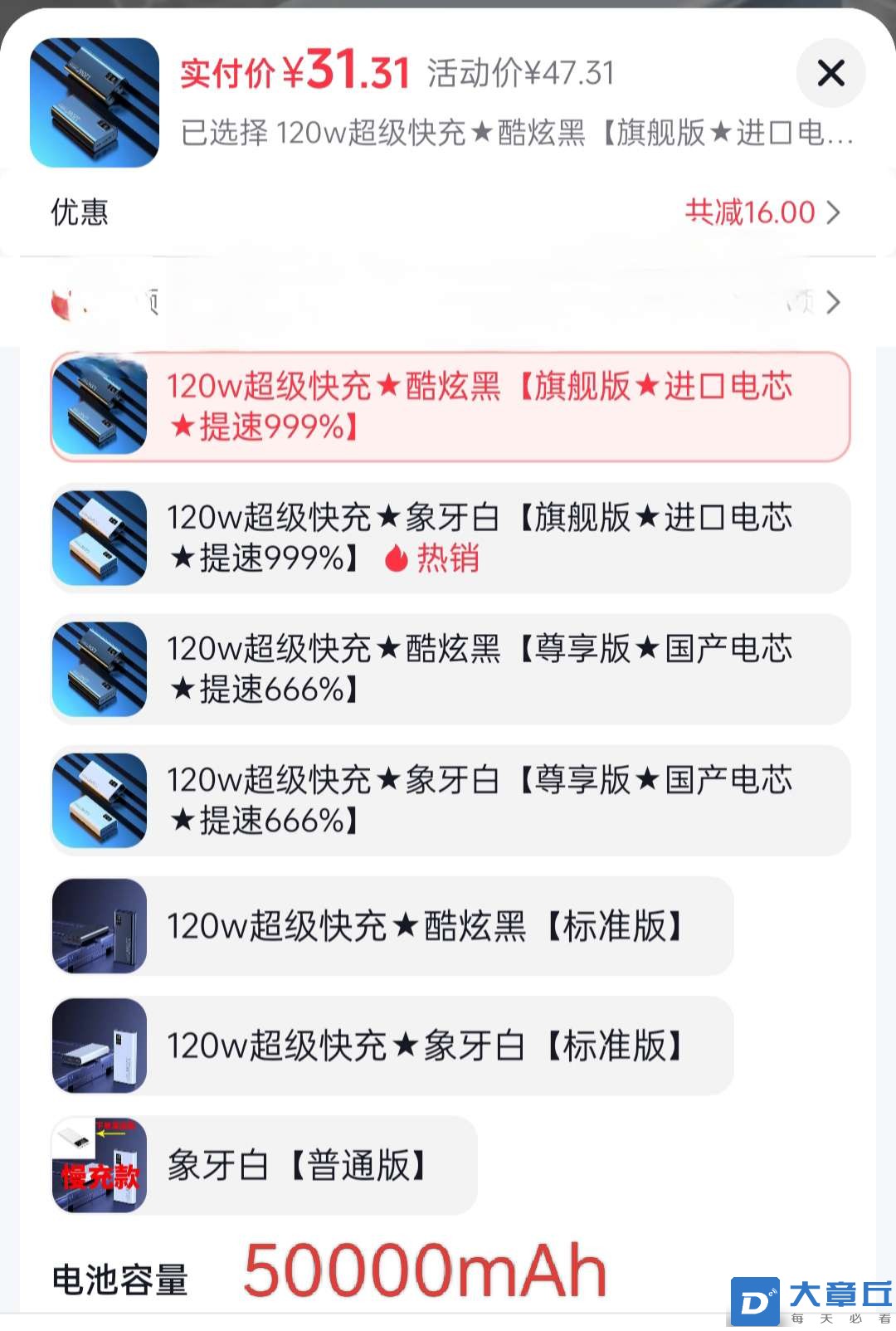Close the product options sheet
896x1331 pixels.
[830, 73]
